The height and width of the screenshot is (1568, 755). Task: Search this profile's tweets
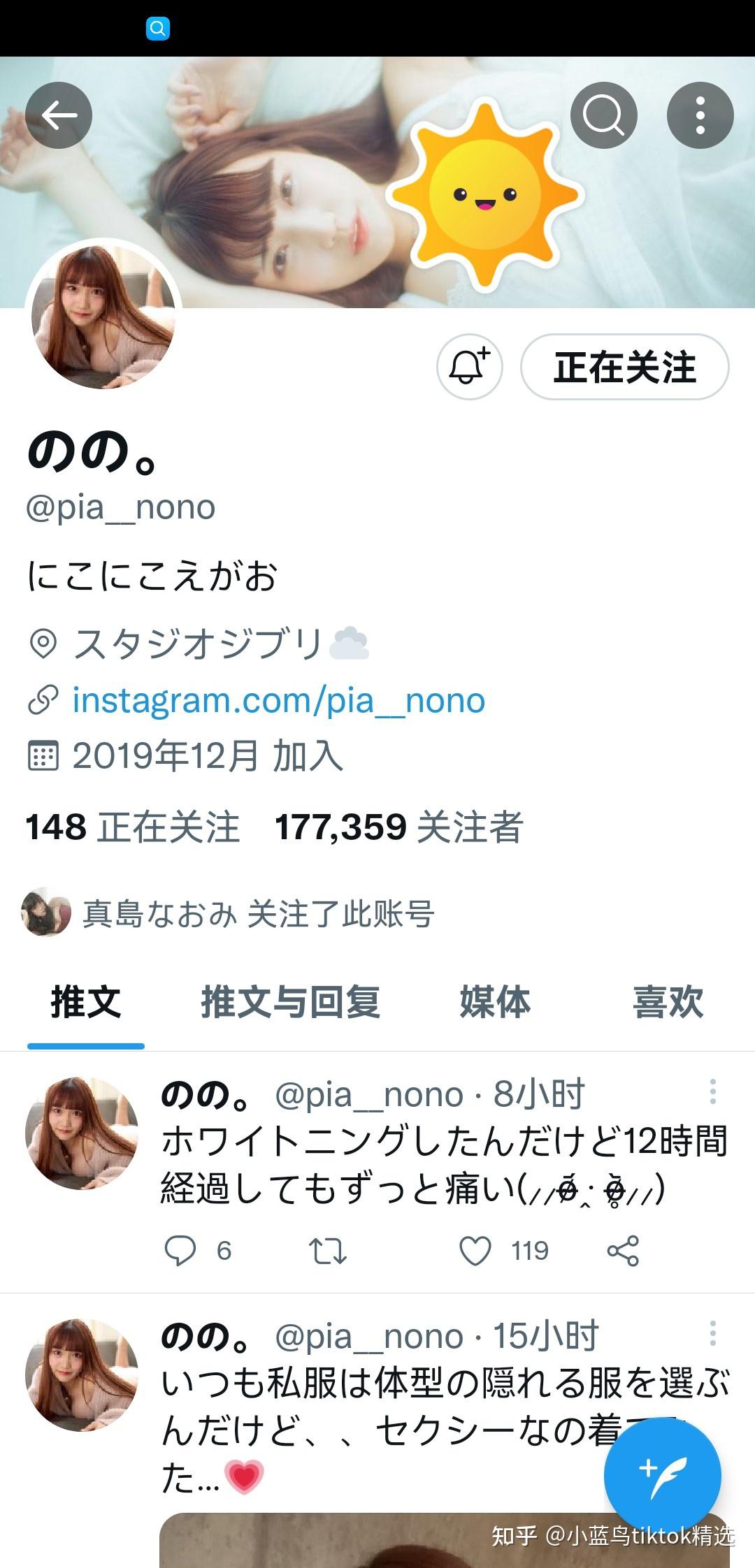603,115
